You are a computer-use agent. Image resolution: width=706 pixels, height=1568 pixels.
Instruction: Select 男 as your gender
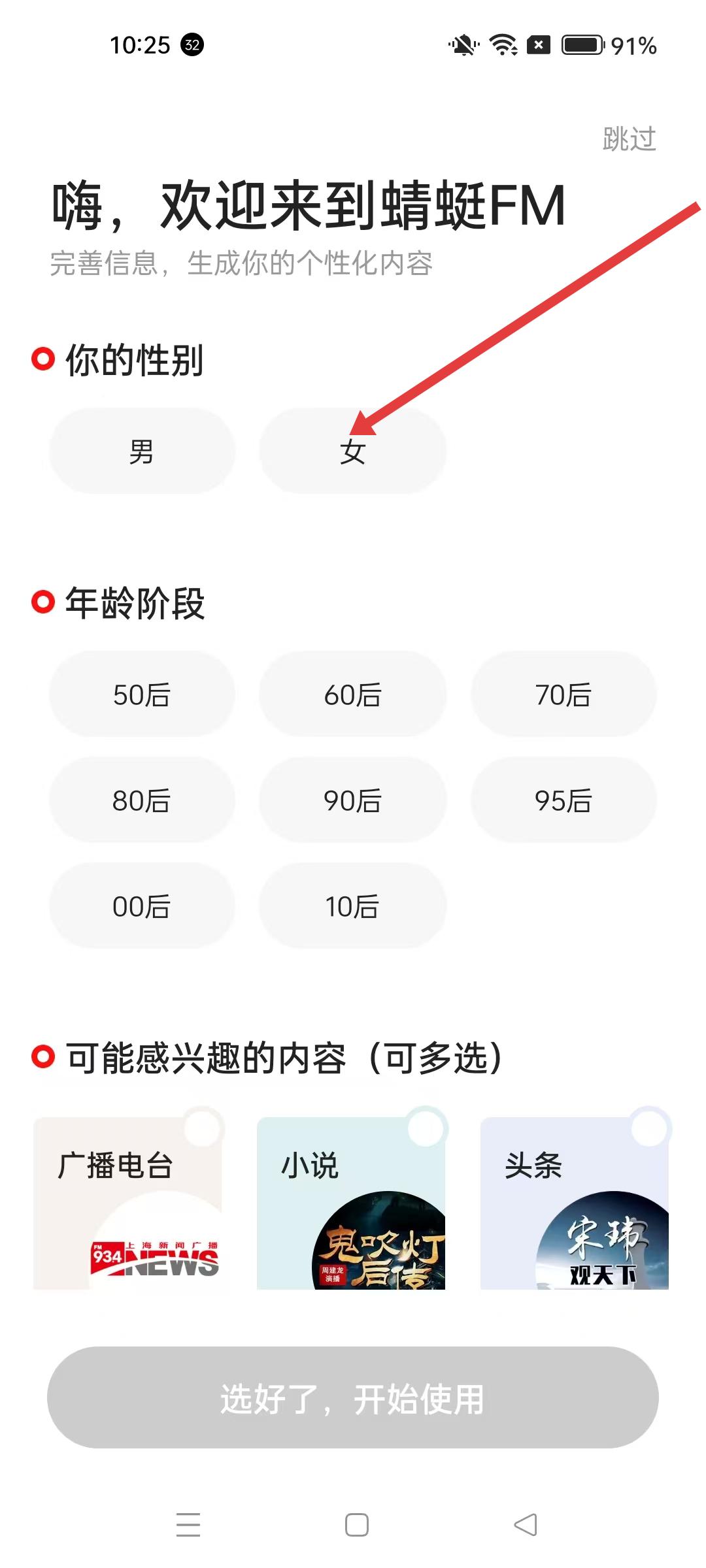click(x=142, y=451)
